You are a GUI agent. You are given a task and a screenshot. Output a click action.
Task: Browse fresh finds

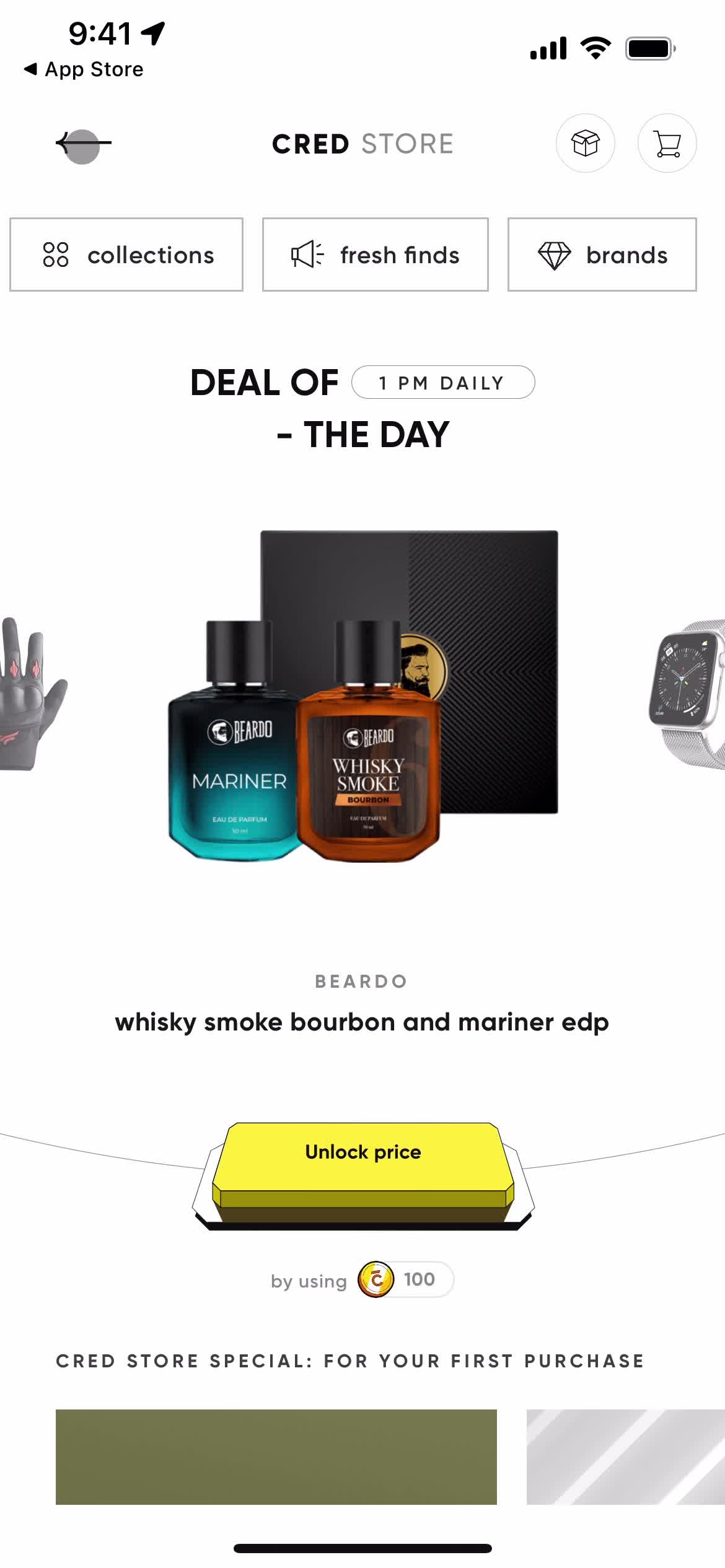pyautogui.click(x=375, y=255)
